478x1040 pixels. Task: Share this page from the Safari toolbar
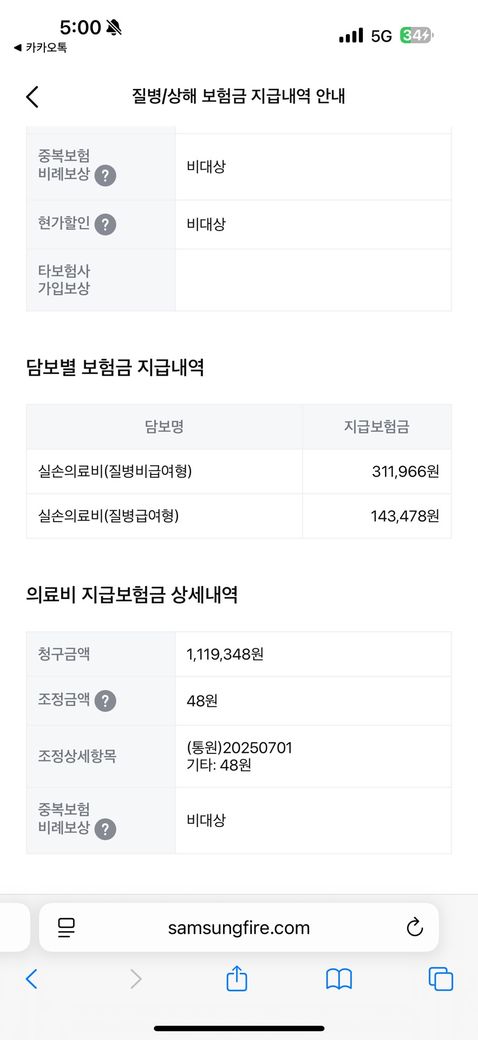pyautogui.click(x=237, y=978)
